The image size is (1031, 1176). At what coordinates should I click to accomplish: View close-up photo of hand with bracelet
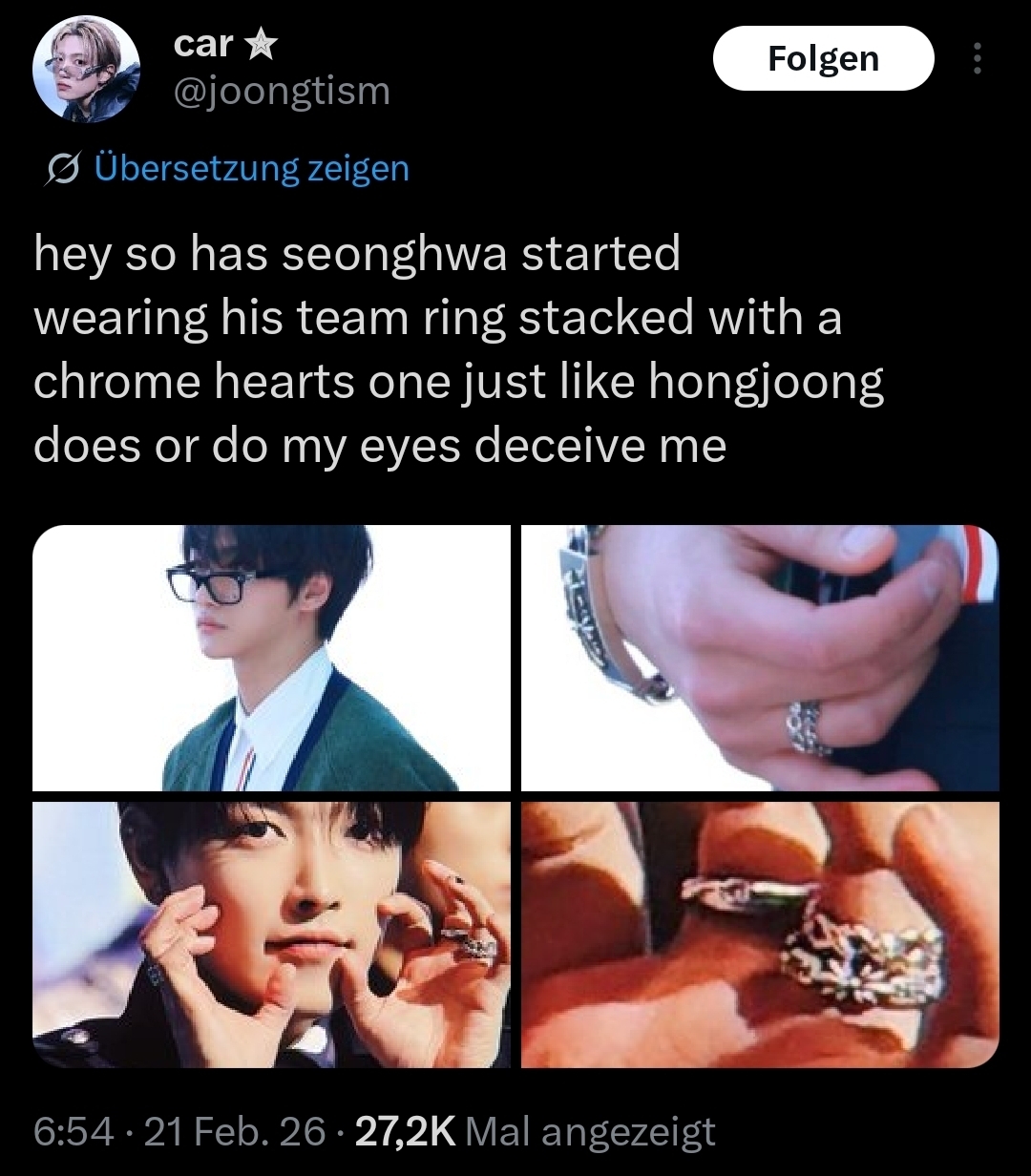pyautogui.click(x=760, y=658)
